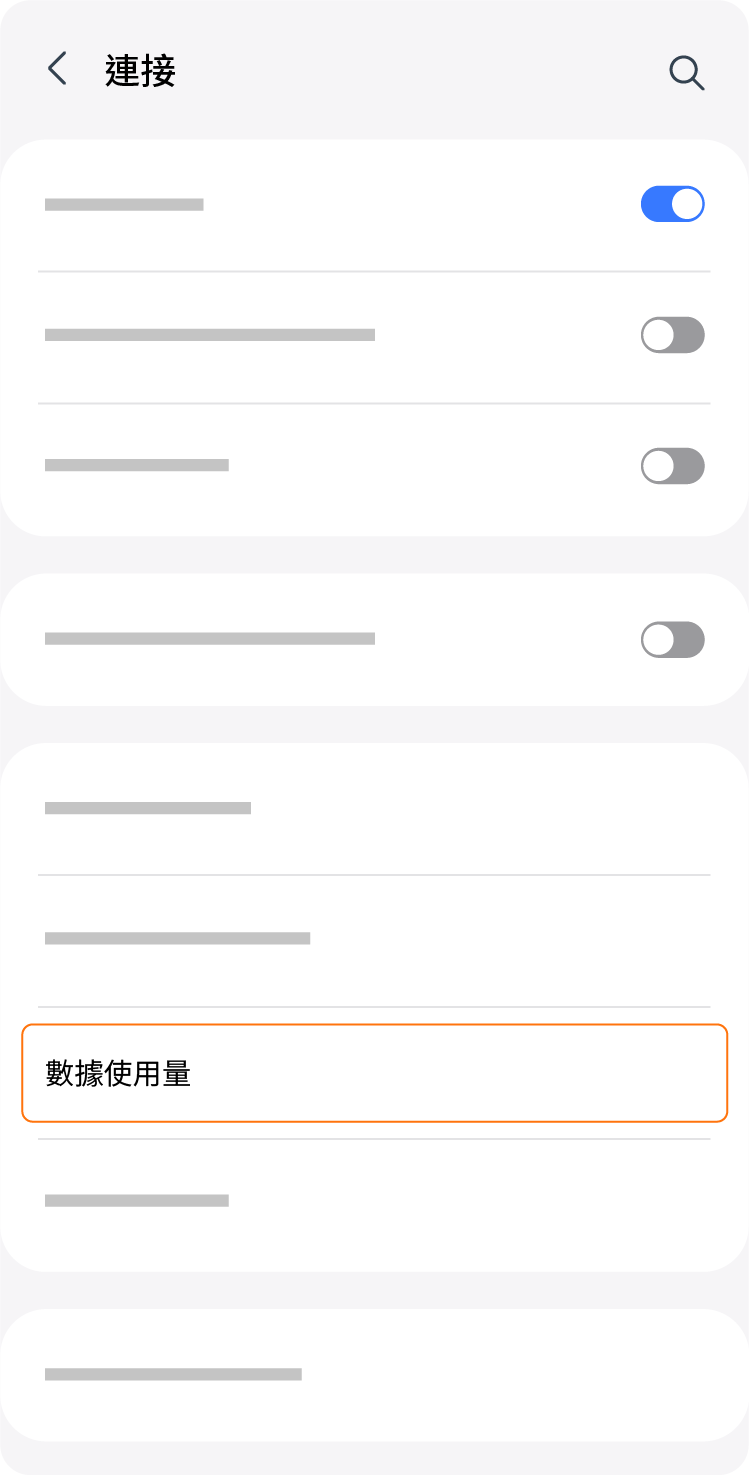750x1475 pixels.
Task: Turn off the enabled blue switch
Action: tap(672, 204)
